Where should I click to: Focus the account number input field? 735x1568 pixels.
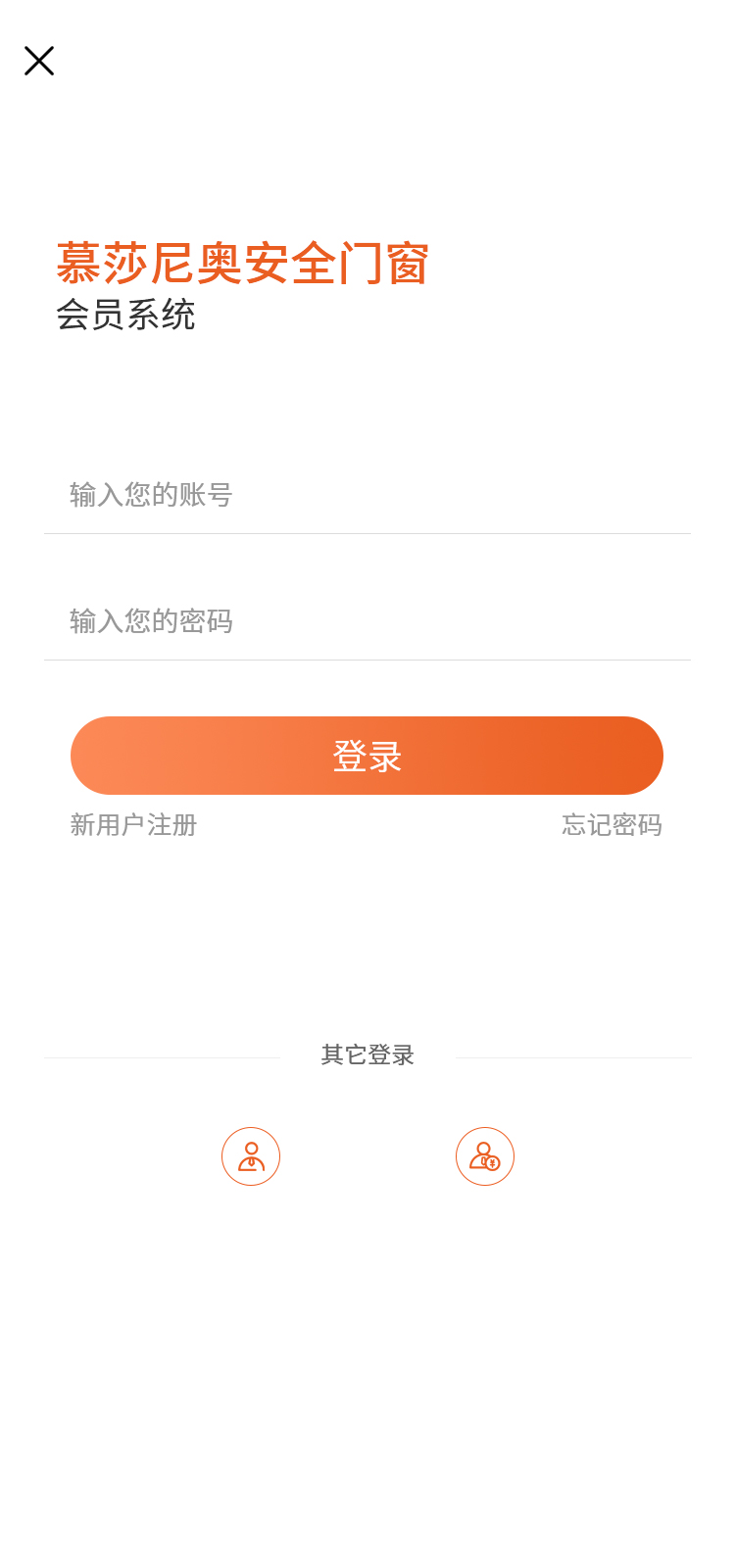click(367, 495)
